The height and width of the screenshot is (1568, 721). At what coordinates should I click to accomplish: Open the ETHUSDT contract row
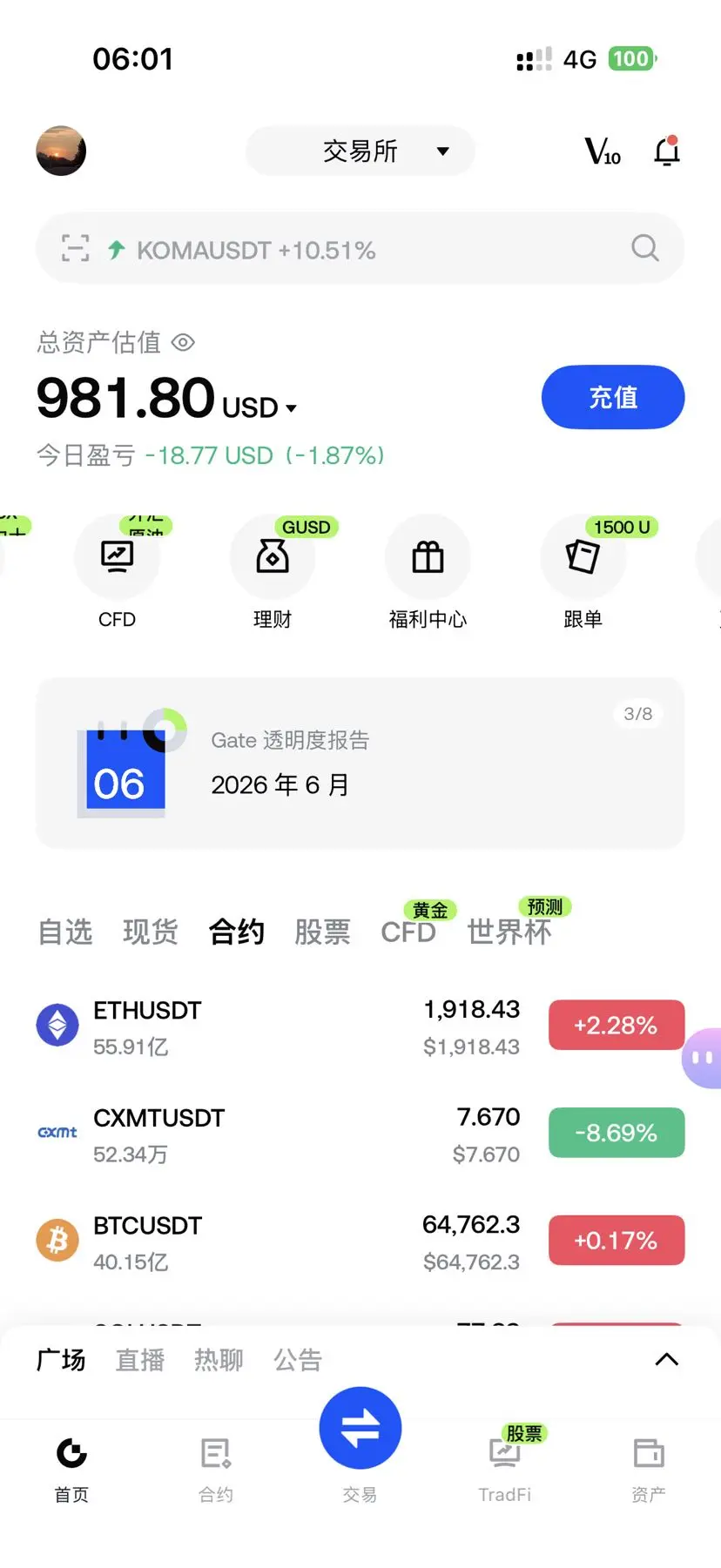(360, 1026)
